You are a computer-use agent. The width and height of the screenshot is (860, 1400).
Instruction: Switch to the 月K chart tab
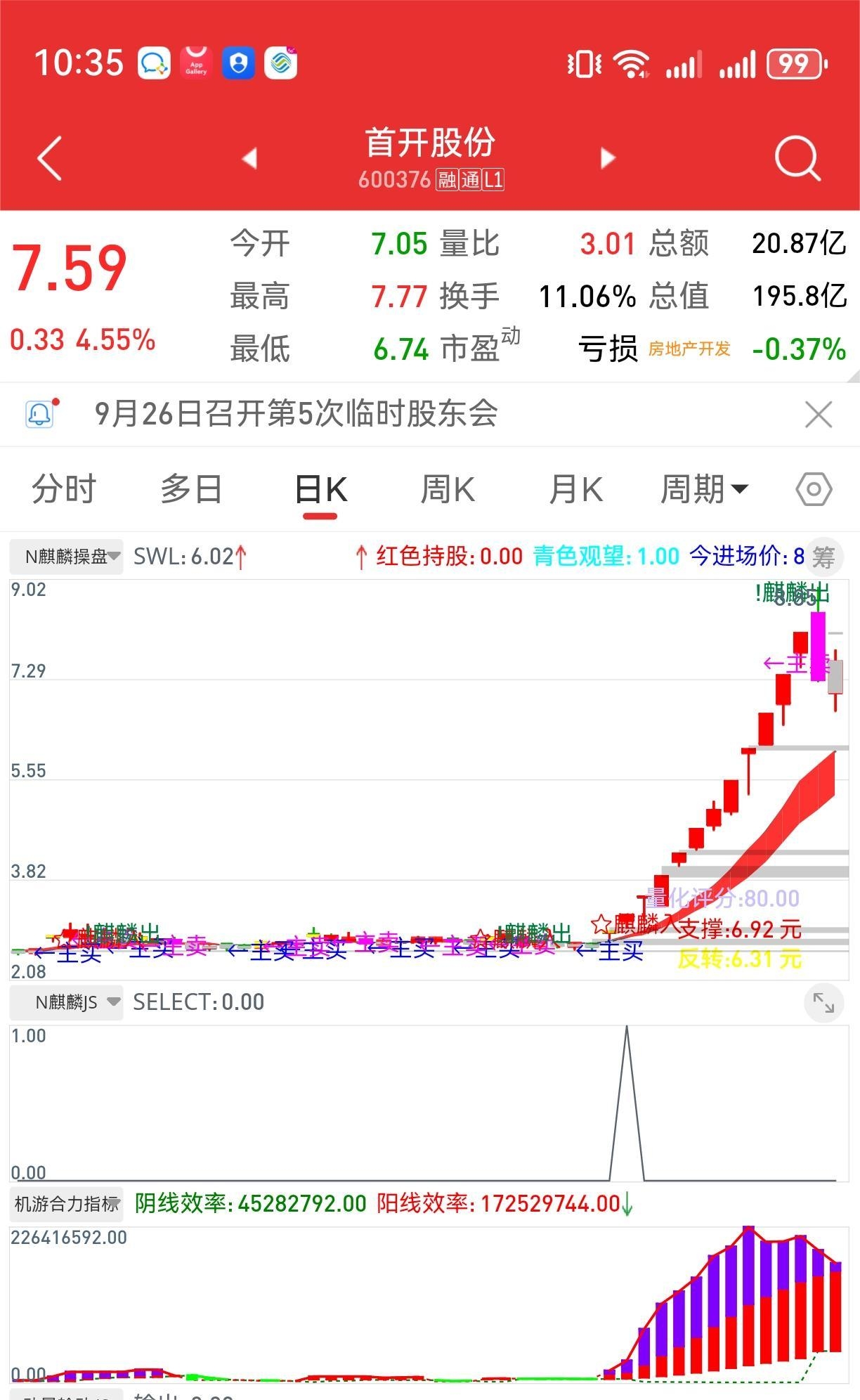575,490
